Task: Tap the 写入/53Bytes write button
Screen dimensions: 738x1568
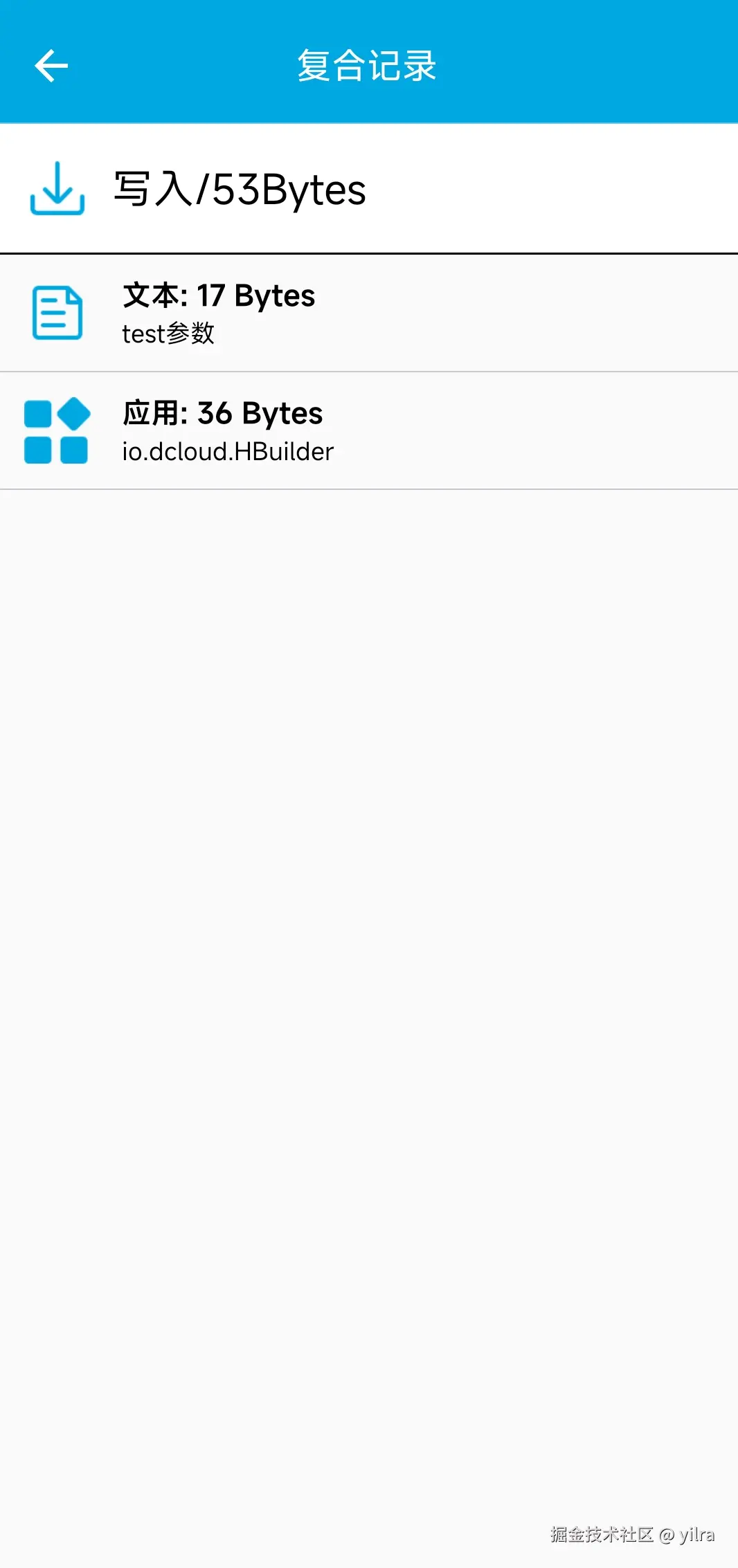Action: pyautogui.click(x=239, y=190)
